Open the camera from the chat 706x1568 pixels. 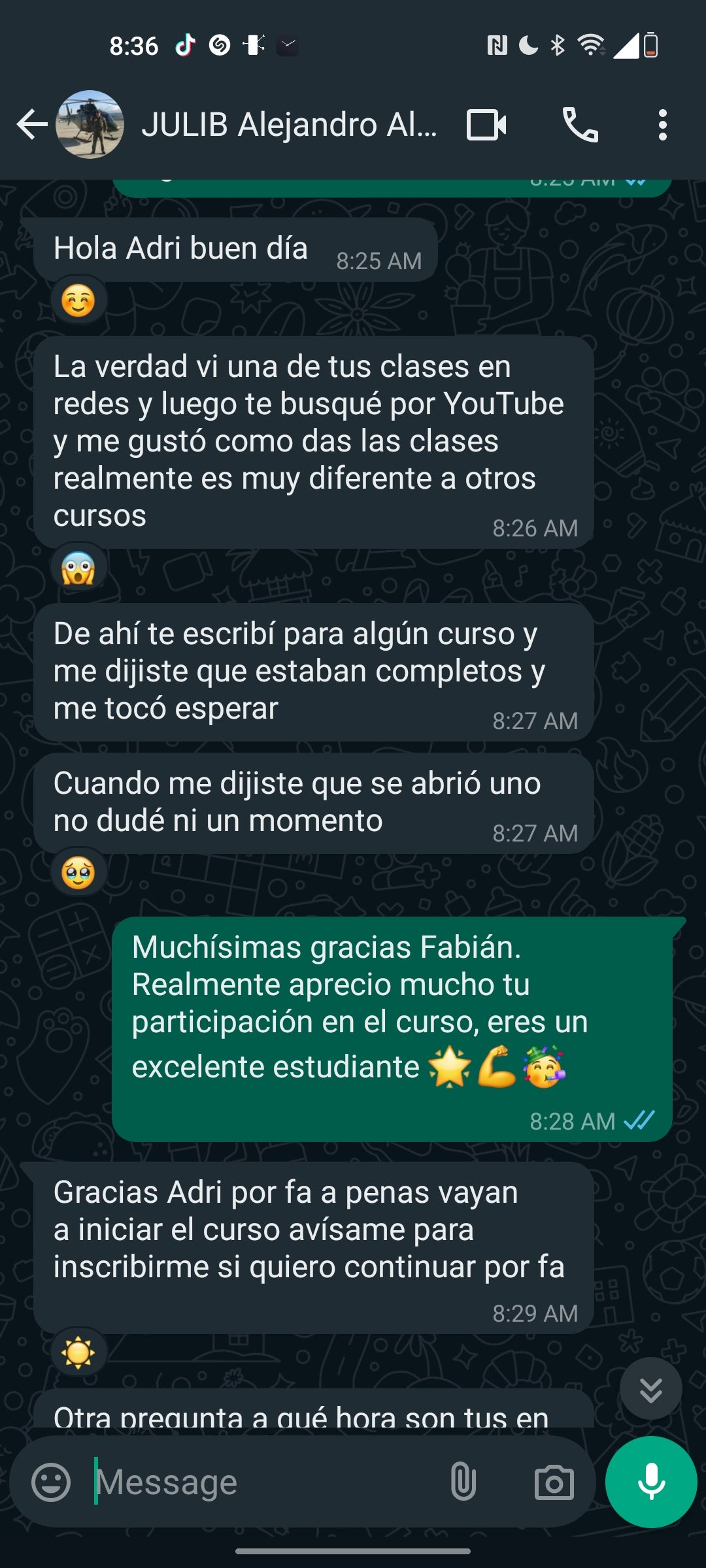554,1482
